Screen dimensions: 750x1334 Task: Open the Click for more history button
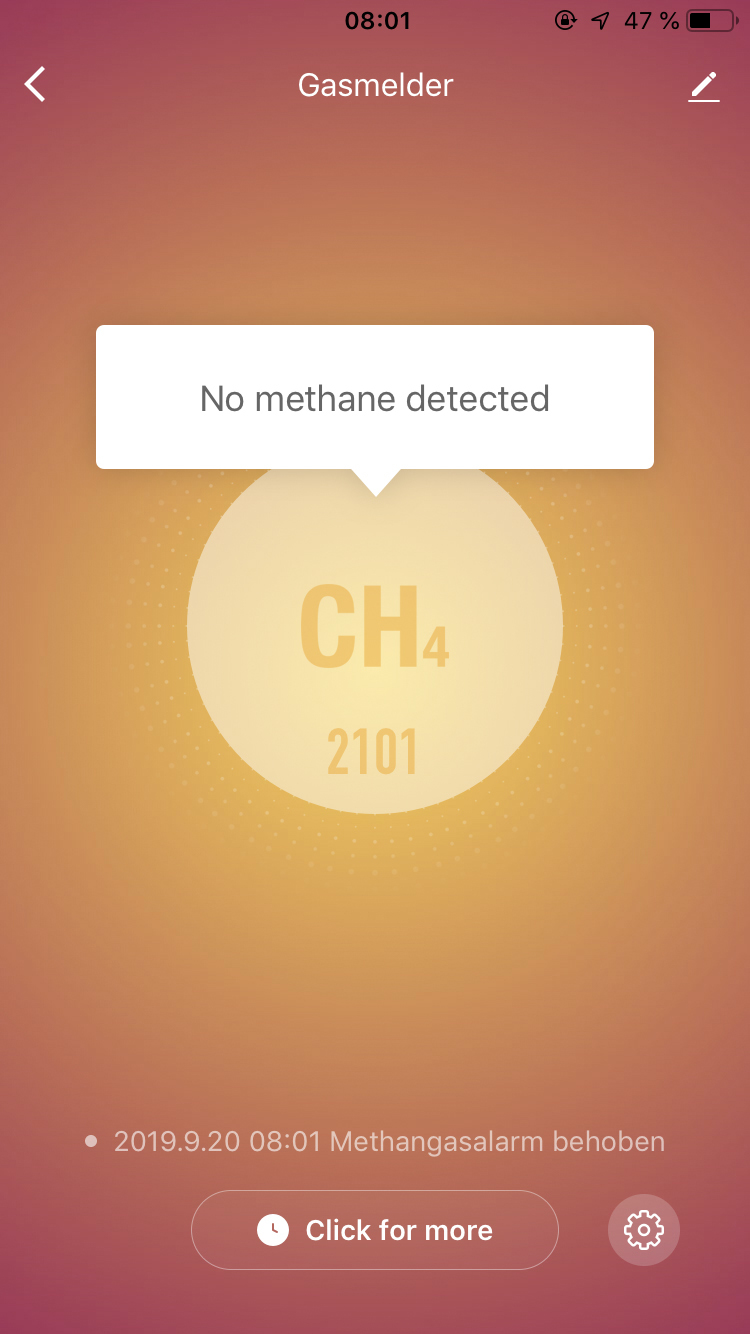click(374, 1230)
